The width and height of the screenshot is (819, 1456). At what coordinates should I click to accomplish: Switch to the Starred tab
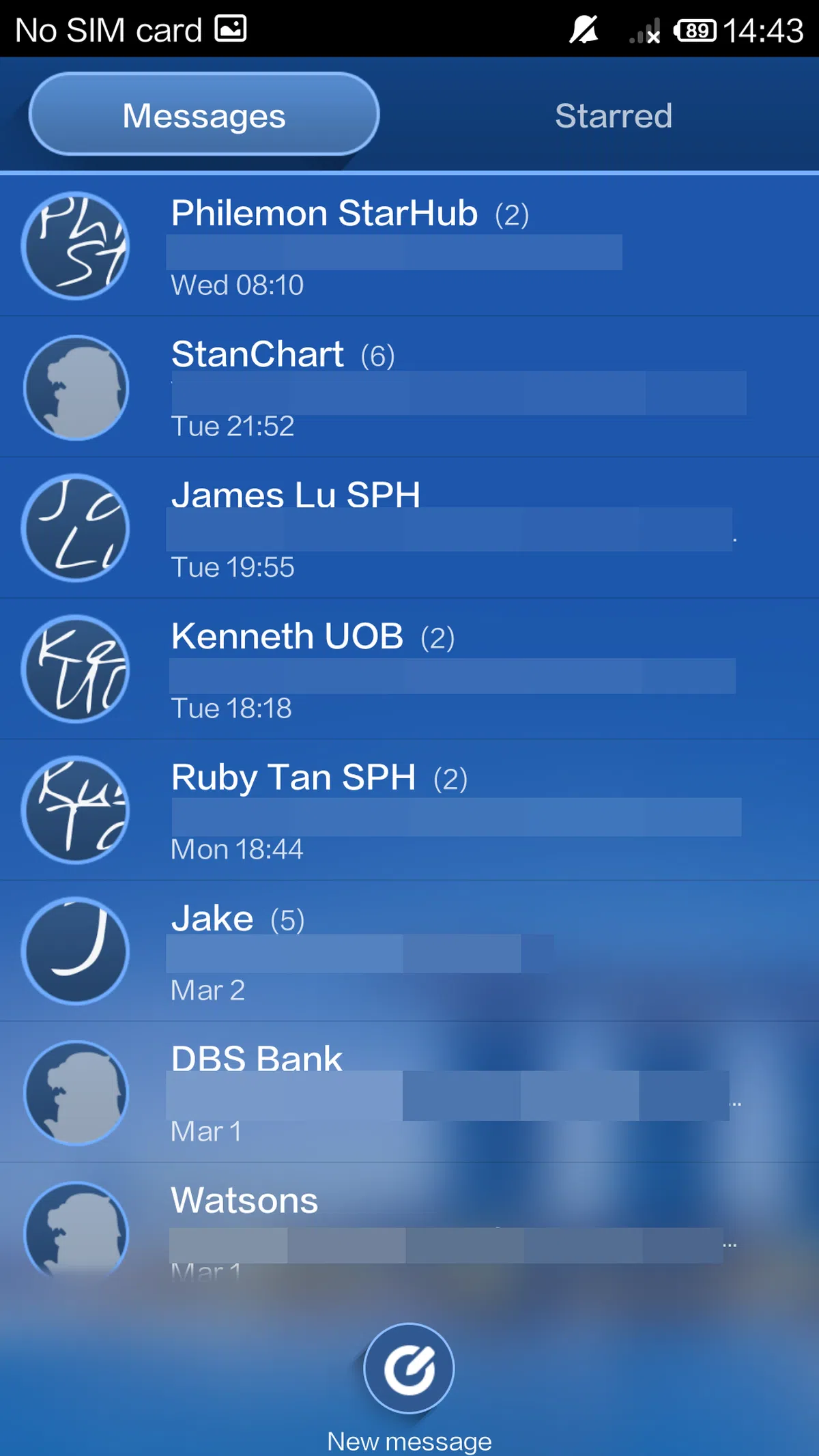613,115
